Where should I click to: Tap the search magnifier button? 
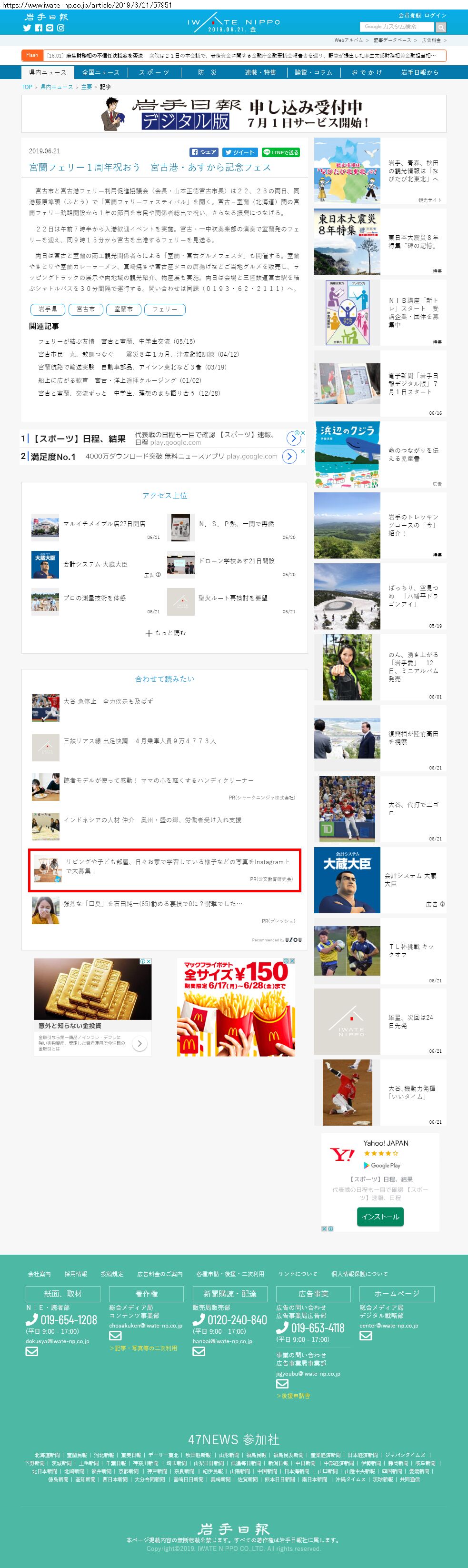pyautogui.click(x=440, y=28)
